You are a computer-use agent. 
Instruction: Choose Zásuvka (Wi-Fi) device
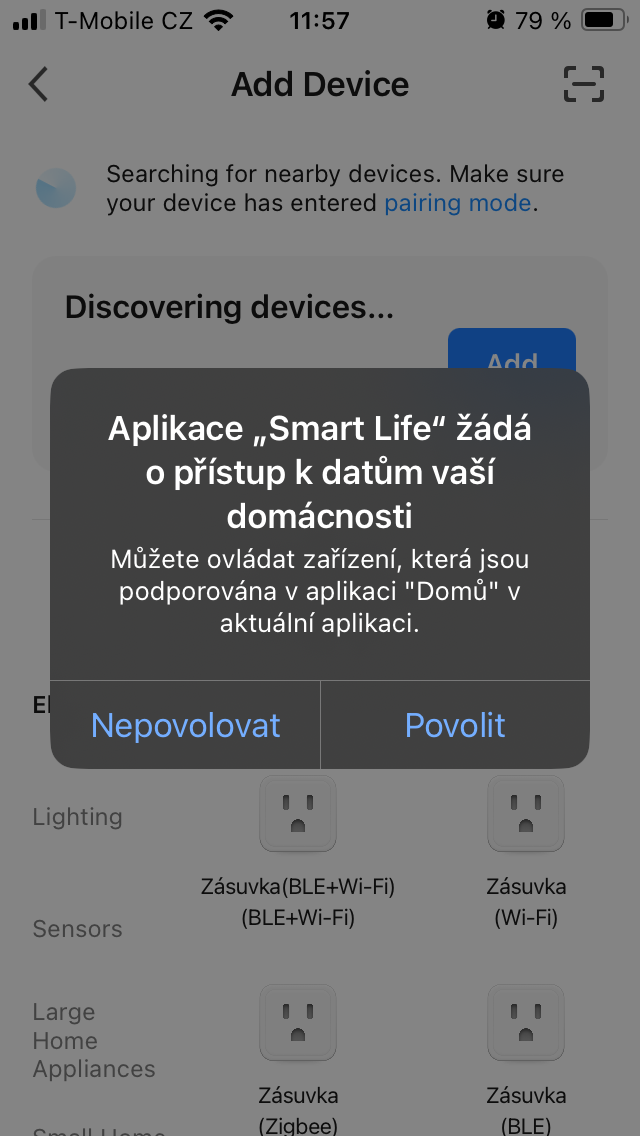(526, 815)
